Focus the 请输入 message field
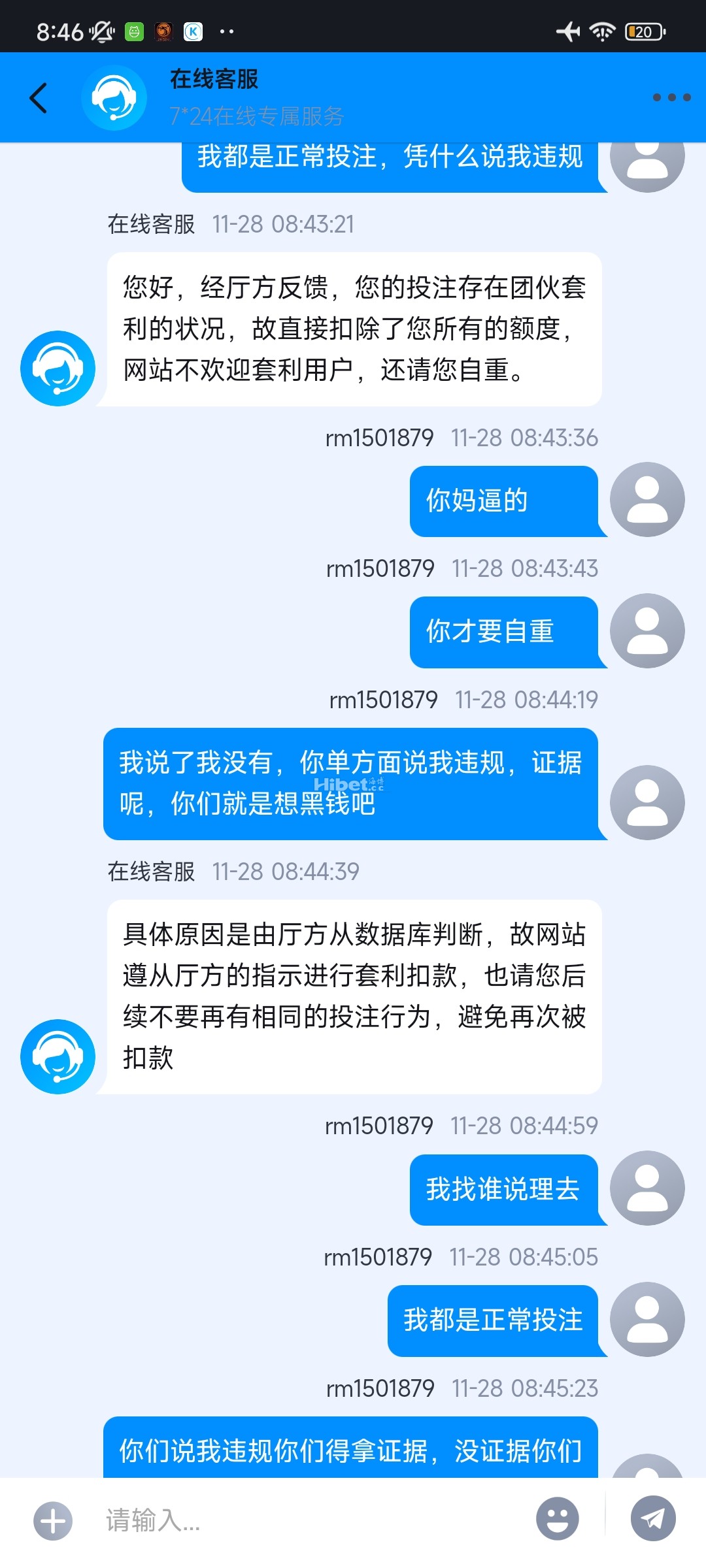Image resolution: width=706 pixels, height=1568 pixels. pos(314,1521)
